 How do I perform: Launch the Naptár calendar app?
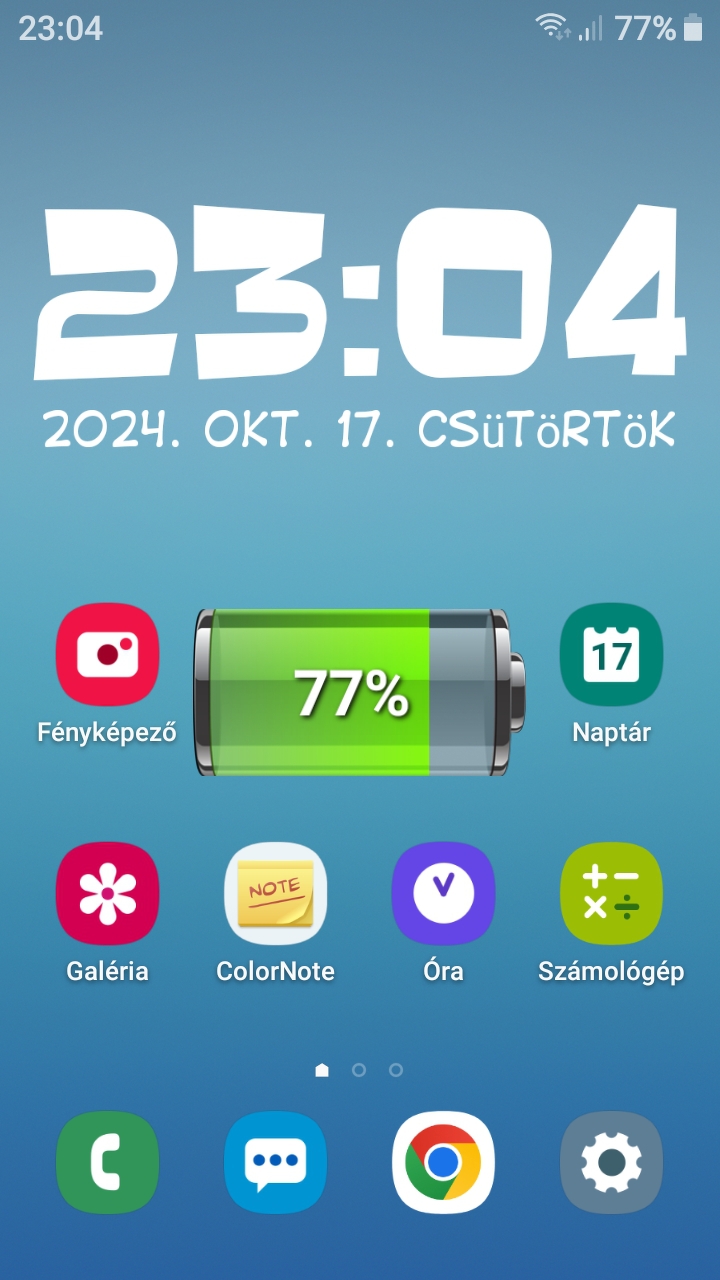pyautogui.click(x=611, y=654)
